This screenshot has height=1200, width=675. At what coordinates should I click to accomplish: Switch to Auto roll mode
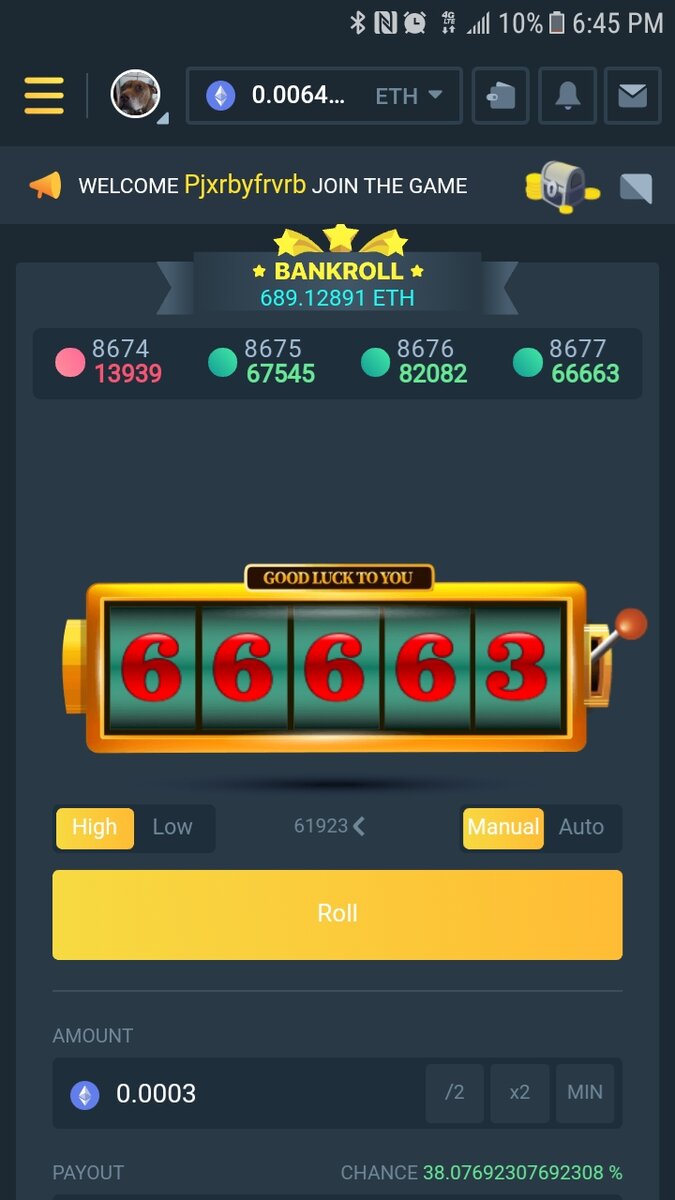pos(581,828)
